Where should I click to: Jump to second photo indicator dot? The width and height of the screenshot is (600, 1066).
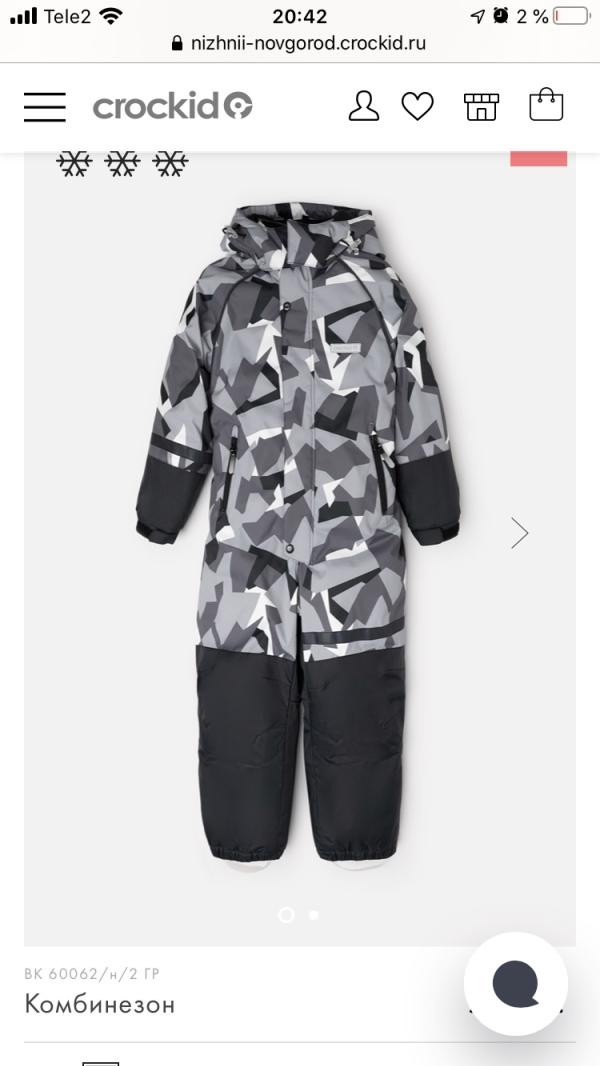pyautogui.click(x=314, y=914)
